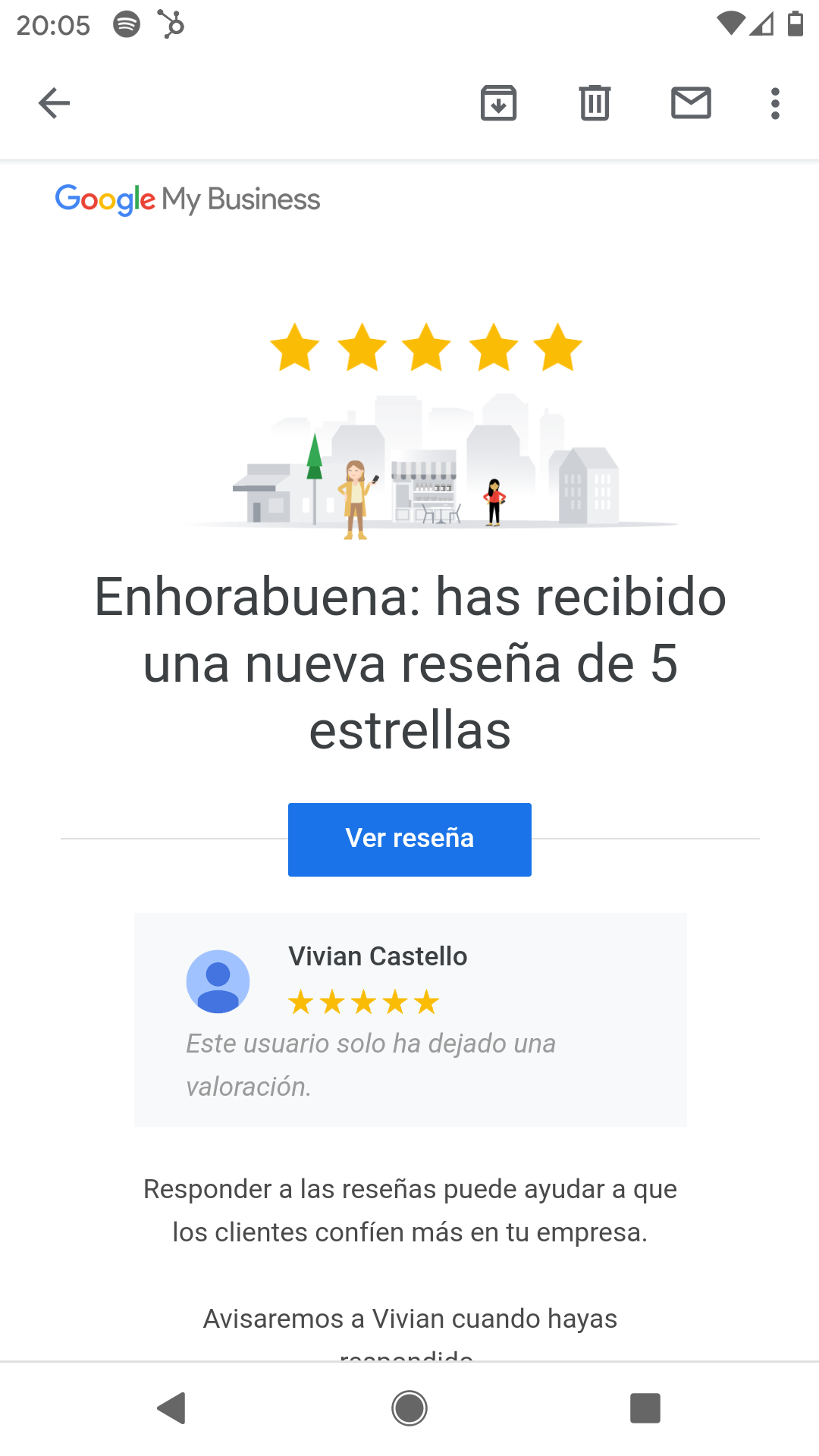
Task: Tap the Ver reseña button
Action: point(409,839)
